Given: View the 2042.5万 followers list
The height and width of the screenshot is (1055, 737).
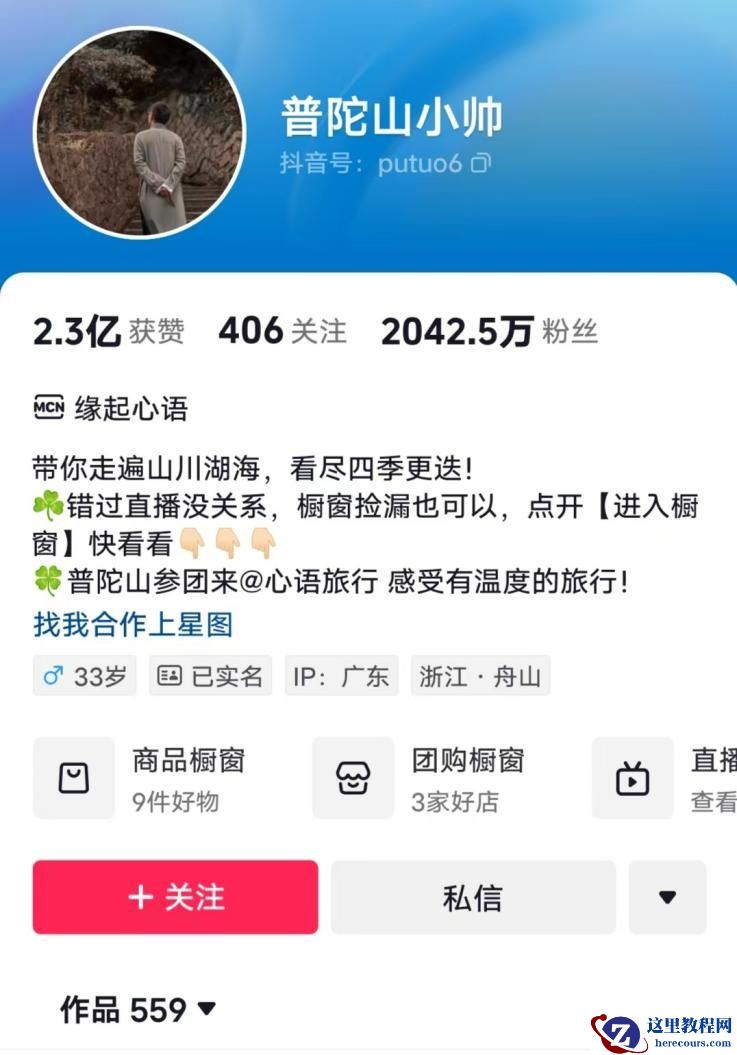Looking at the screenshot, I should [x=488, y=331].
